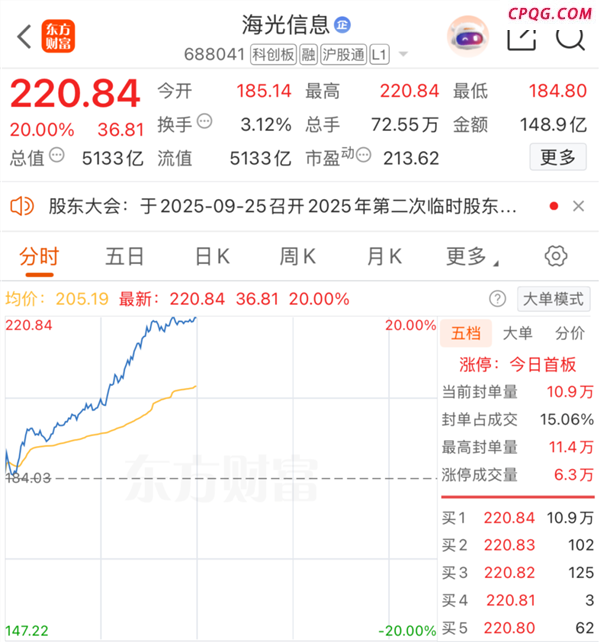Show info for 换手 turnover rate
600x642 pixels.
point(205,123)
